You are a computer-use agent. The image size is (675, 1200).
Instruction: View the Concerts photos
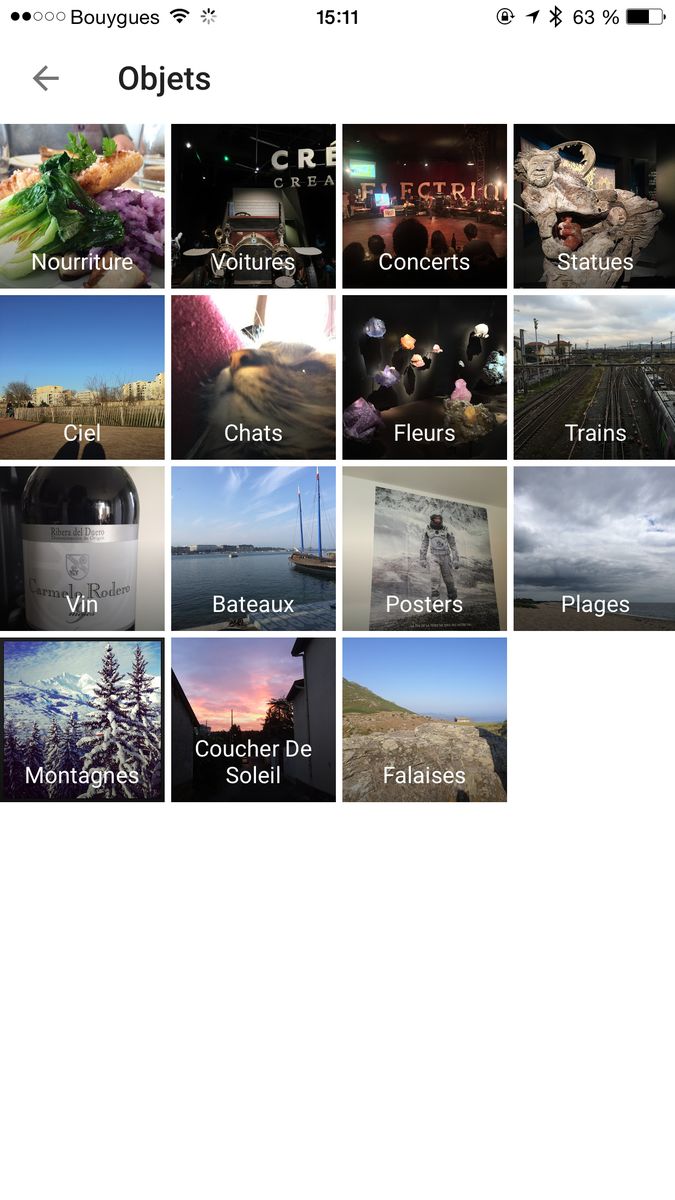pyautogui.click(x=424, y=206)
